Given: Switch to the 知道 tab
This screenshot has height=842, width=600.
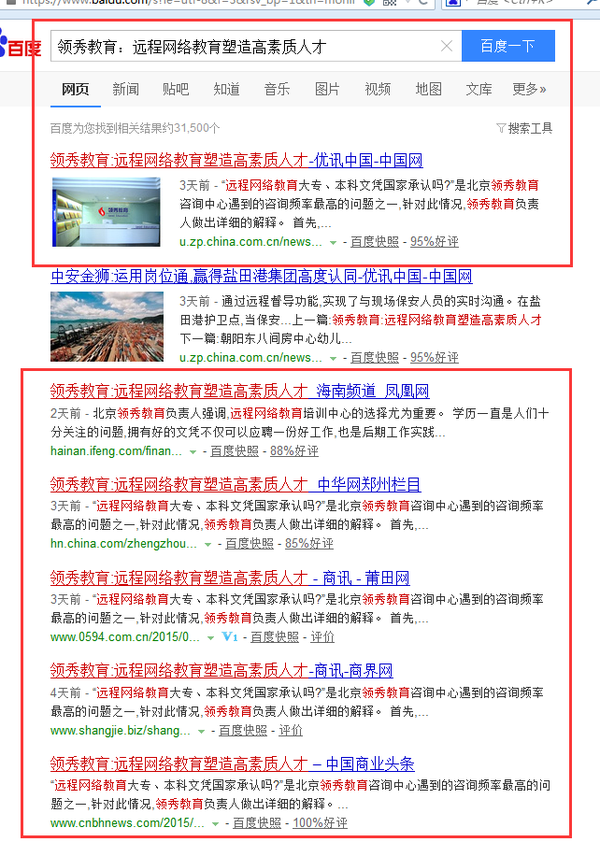Looking at the screenshot, I should pos(227,89).
